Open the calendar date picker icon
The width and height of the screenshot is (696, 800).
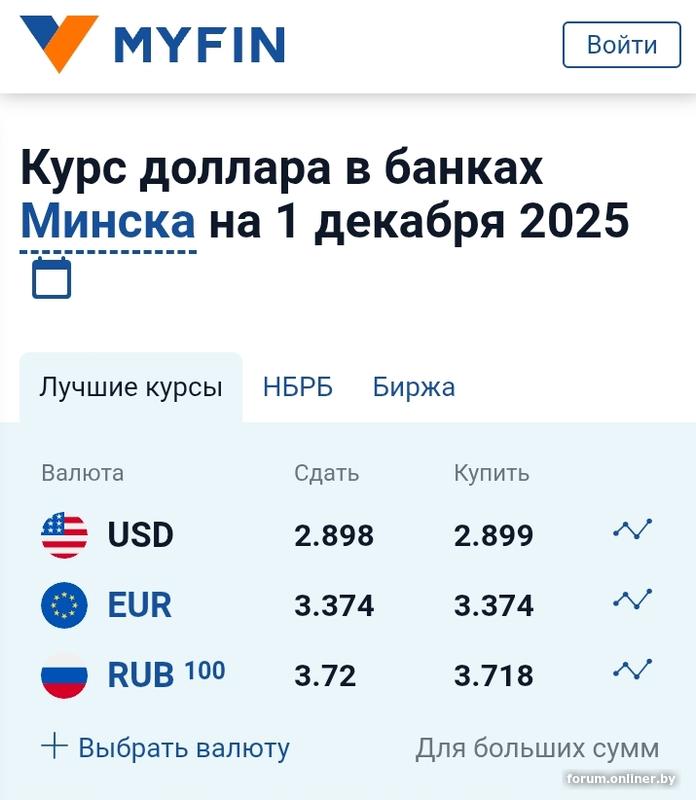pos(52,278)
